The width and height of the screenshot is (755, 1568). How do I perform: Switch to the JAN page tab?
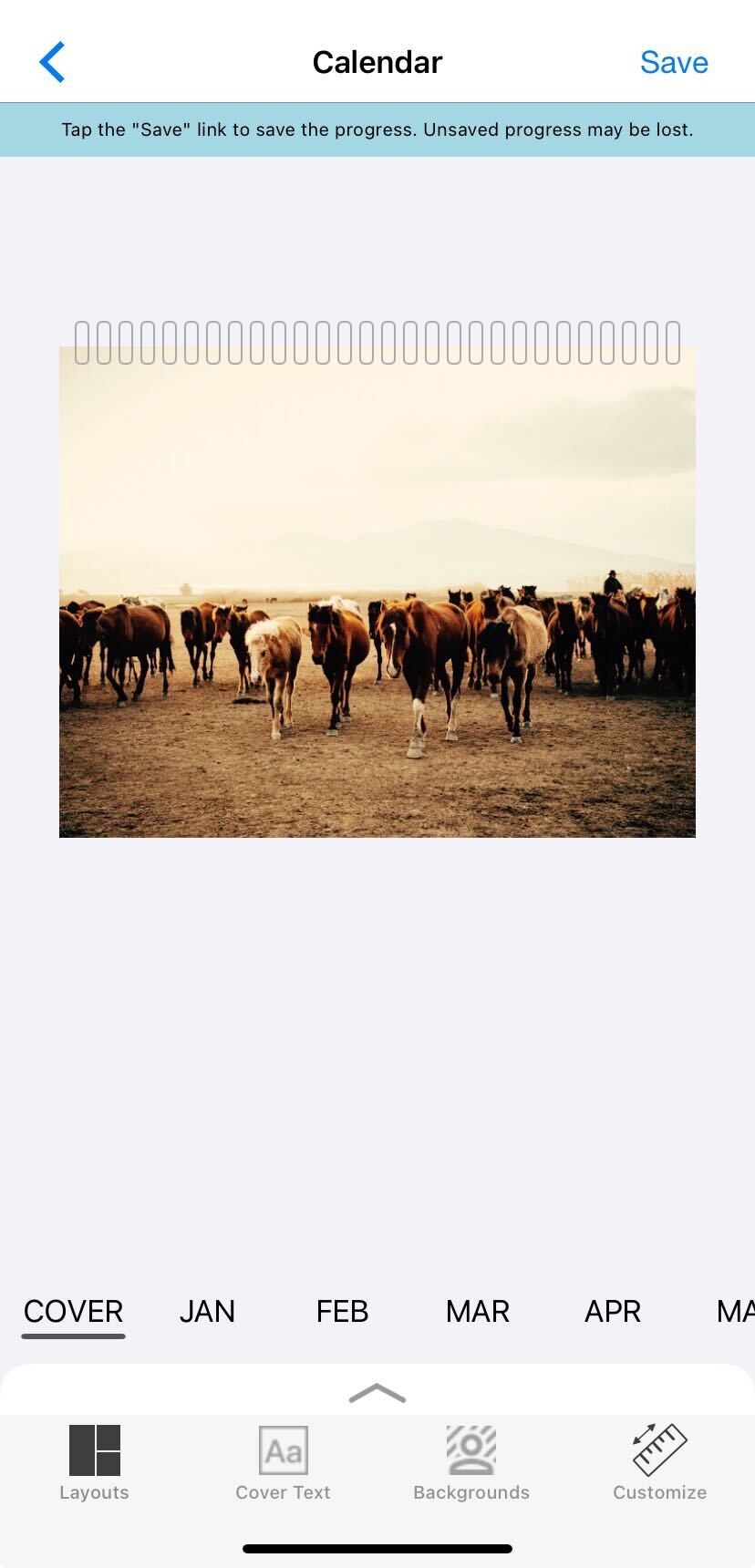[207, 1311]
